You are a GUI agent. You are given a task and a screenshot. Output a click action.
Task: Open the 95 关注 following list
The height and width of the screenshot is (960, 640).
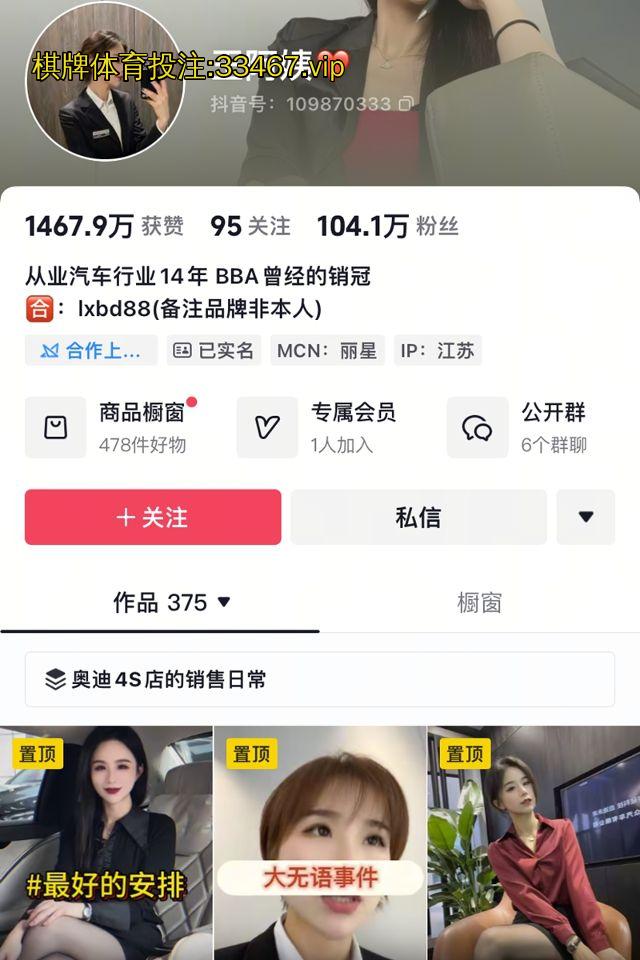(250, 227)
